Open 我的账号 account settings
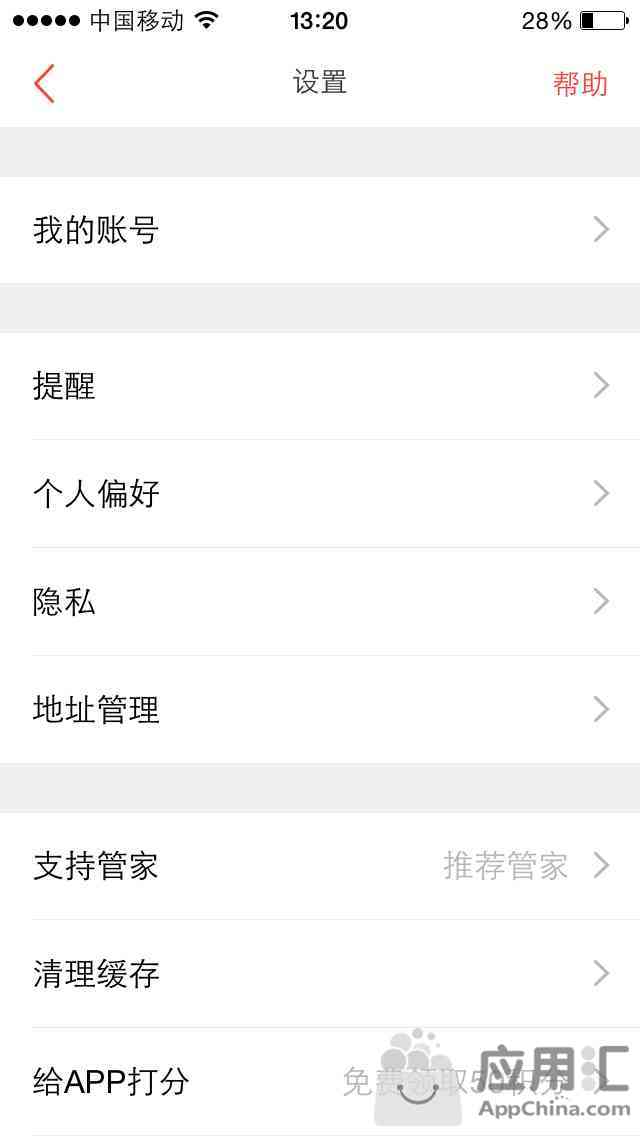 [320, 230]
